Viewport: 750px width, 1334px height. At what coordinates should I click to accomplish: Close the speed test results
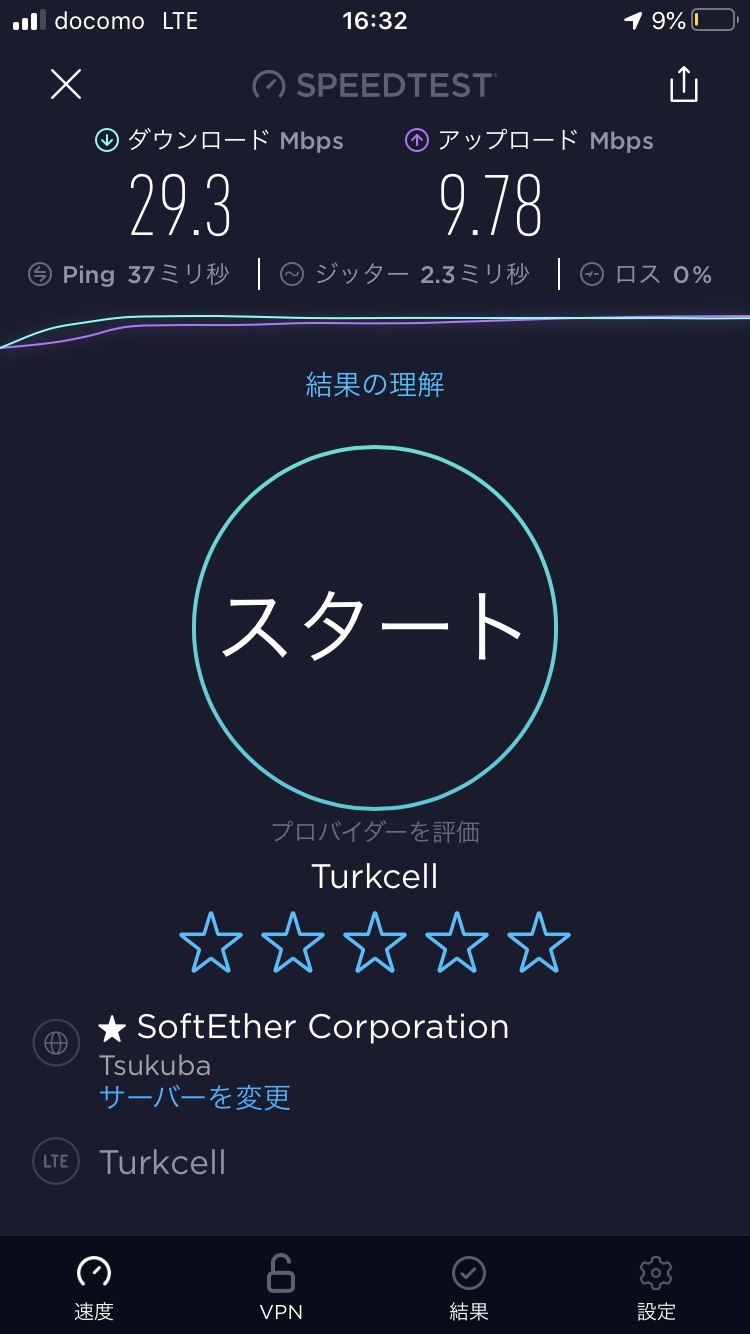pyautogui.click(x=66, y=85)
